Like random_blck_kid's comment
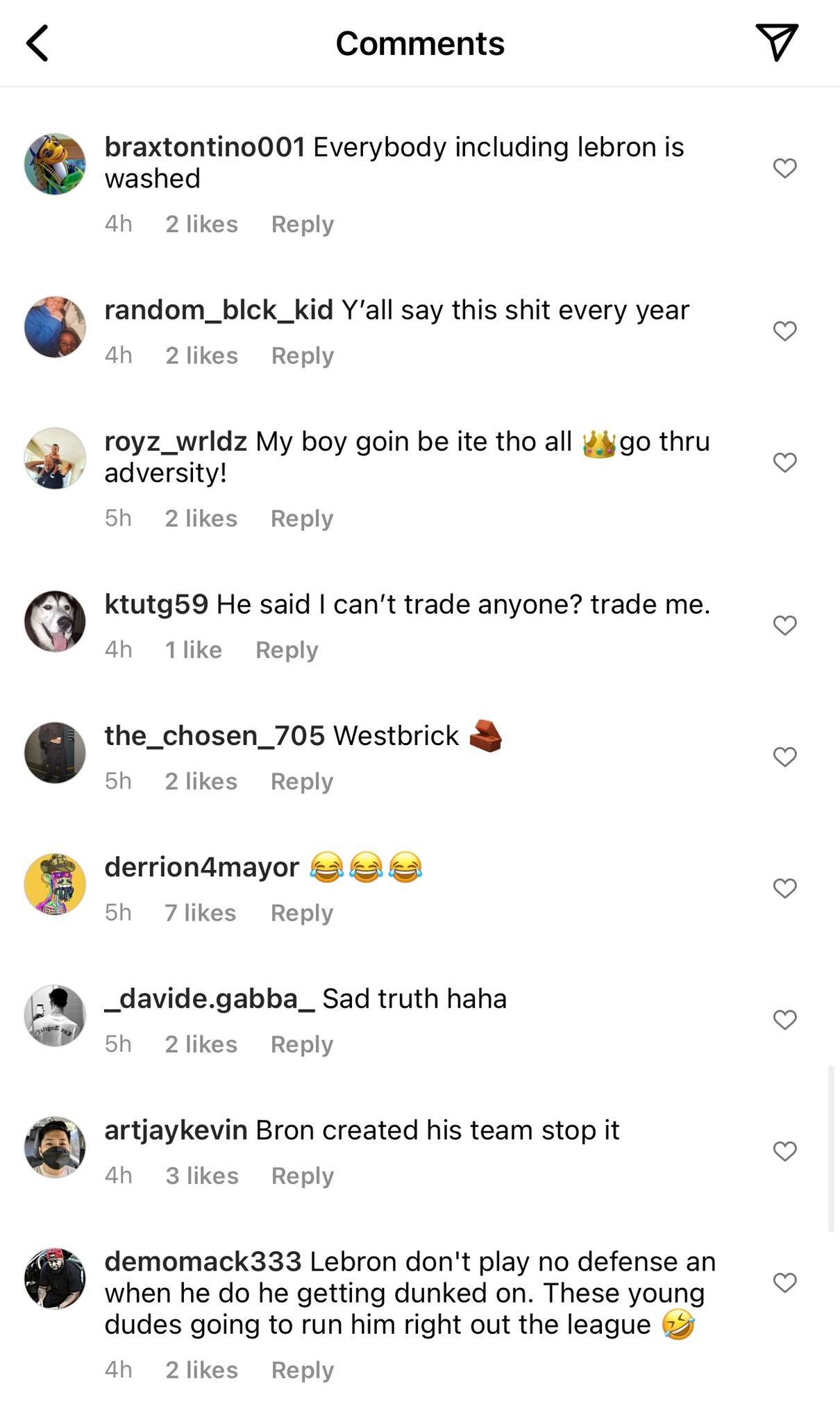Screen dimensions: 840x1422 coord(784,331)
